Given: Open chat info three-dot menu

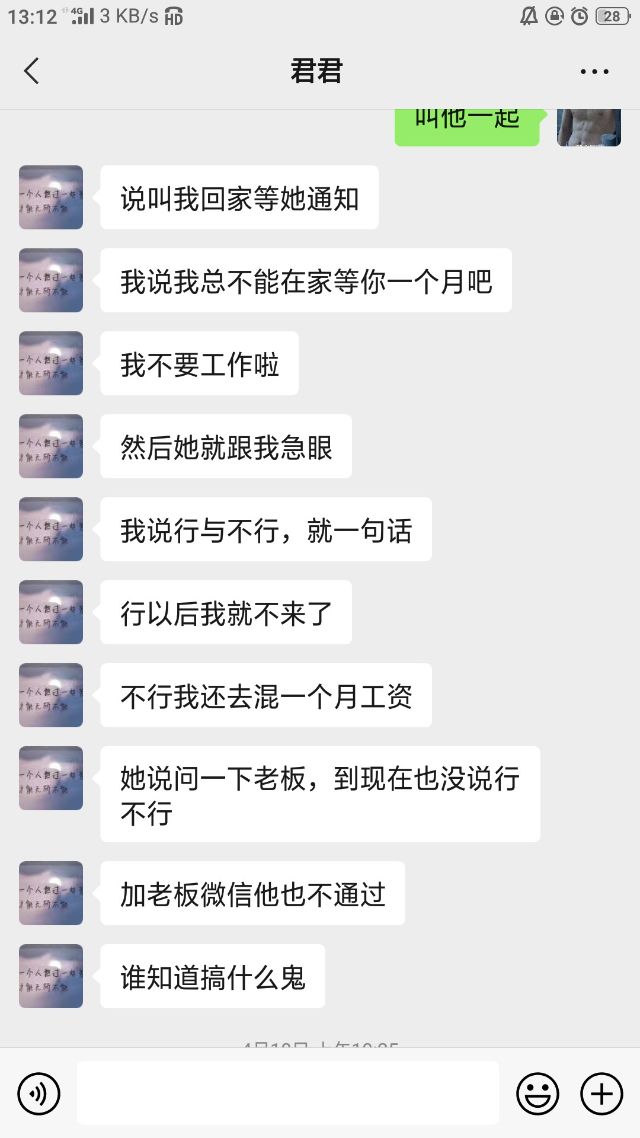Looking at the screenshot, I should [594, 71].
